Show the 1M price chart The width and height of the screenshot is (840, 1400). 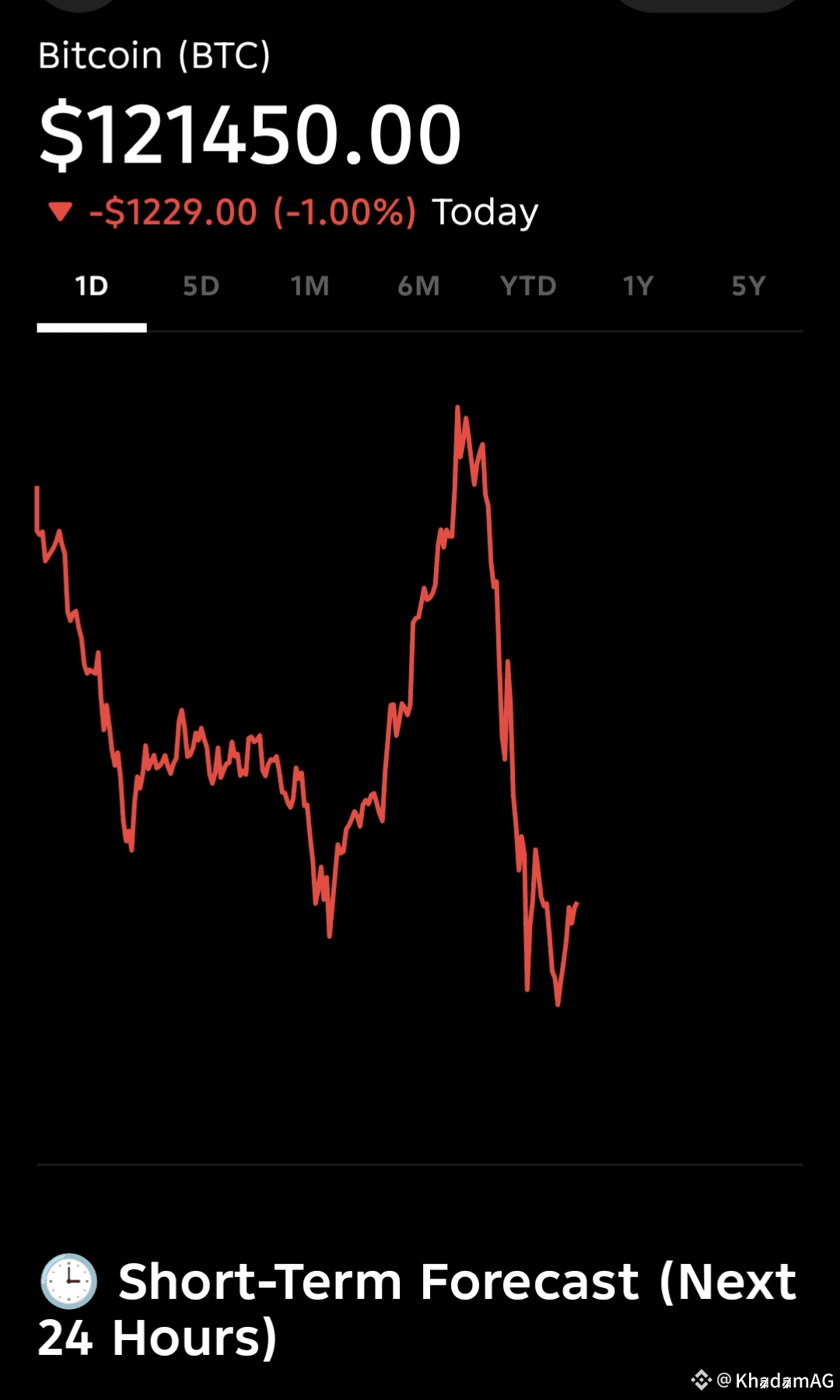310,286
